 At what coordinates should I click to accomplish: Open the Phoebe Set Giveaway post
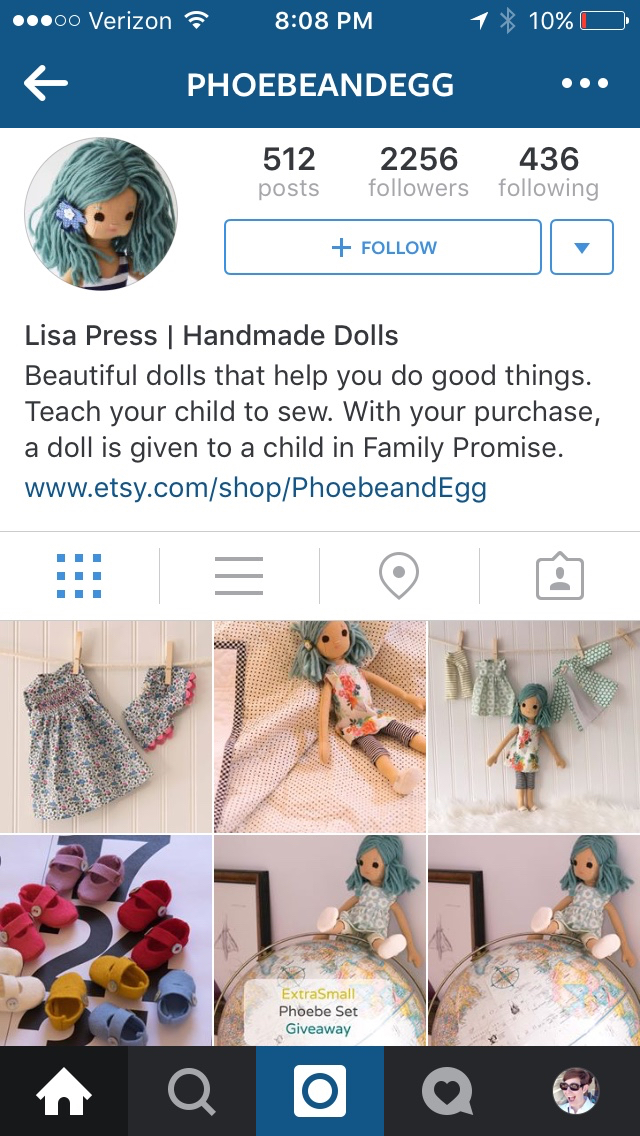click(319, 940)
